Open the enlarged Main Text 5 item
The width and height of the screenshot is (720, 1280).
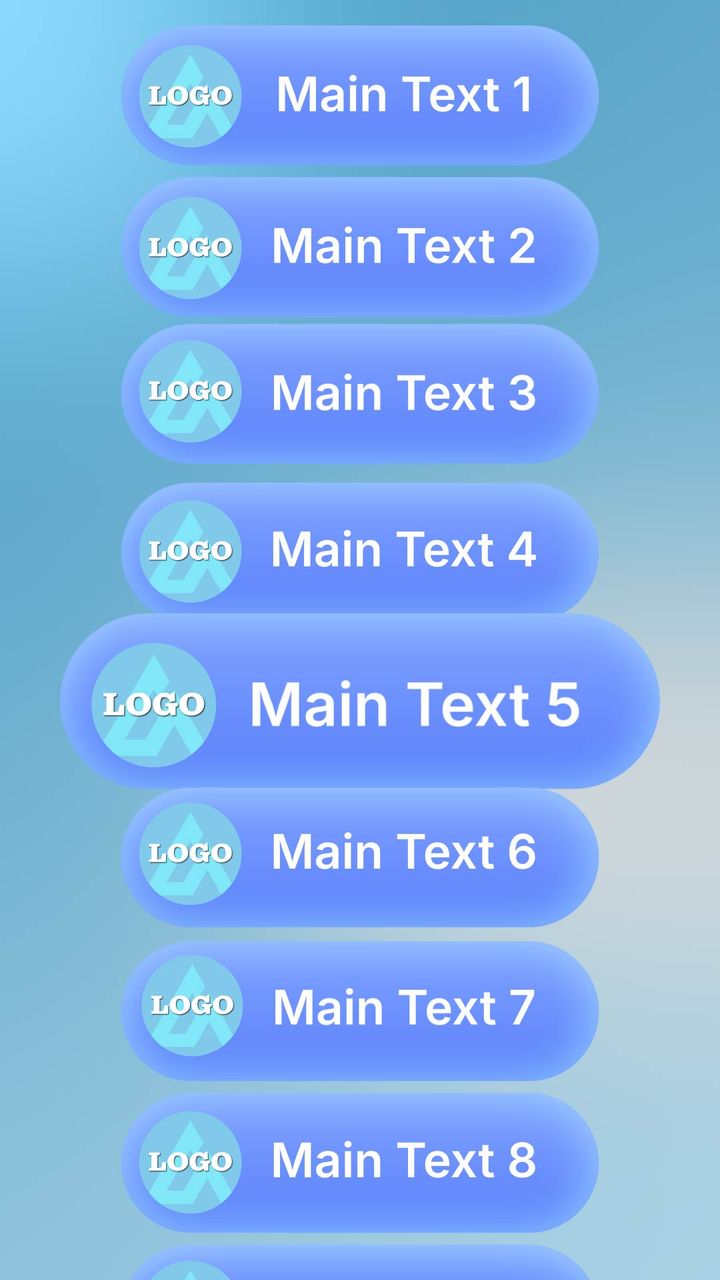coord(360,702)
